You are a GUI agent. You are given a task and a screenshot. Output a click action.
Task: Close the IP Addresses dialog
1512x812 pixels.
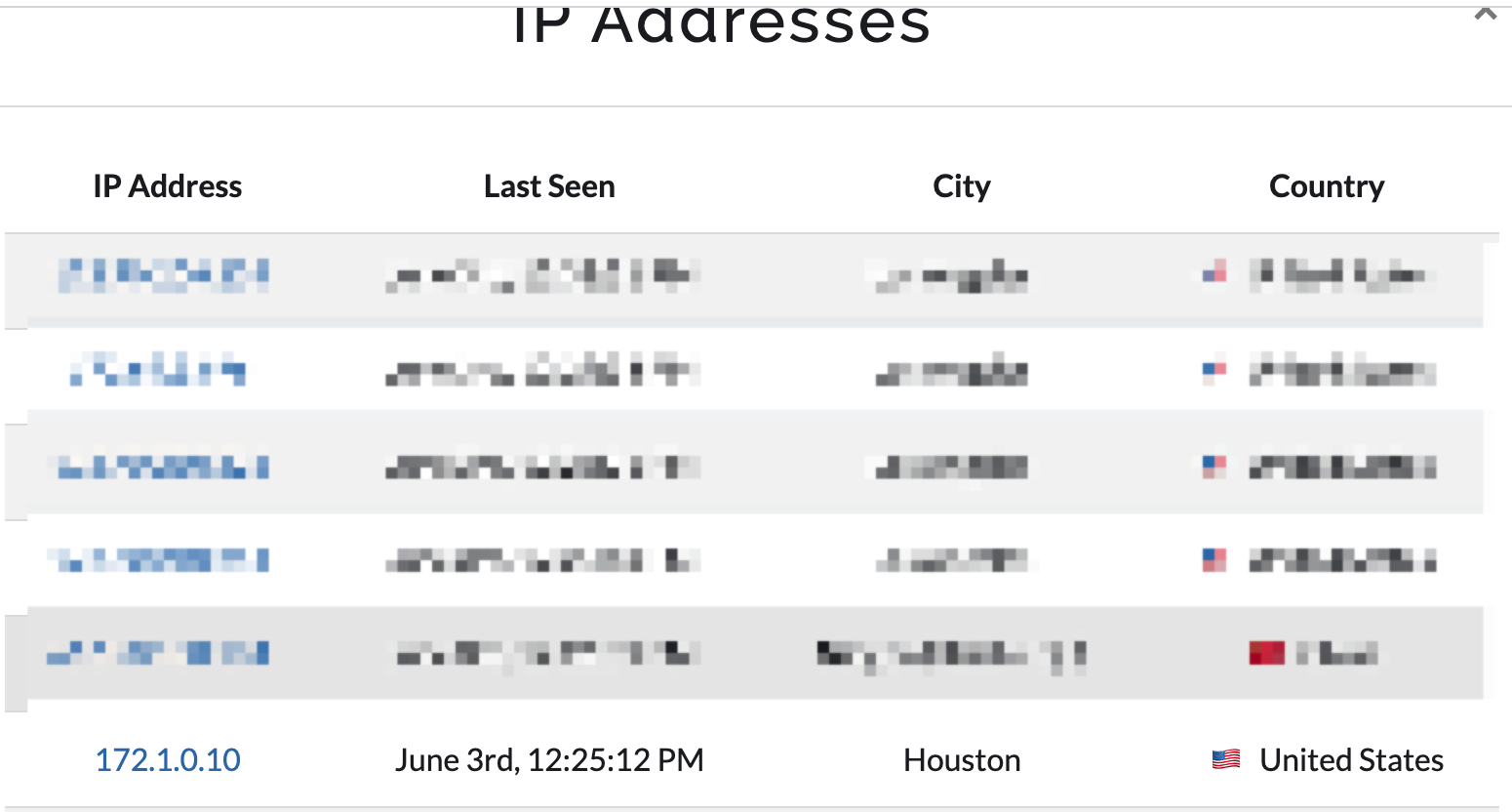1485,13
